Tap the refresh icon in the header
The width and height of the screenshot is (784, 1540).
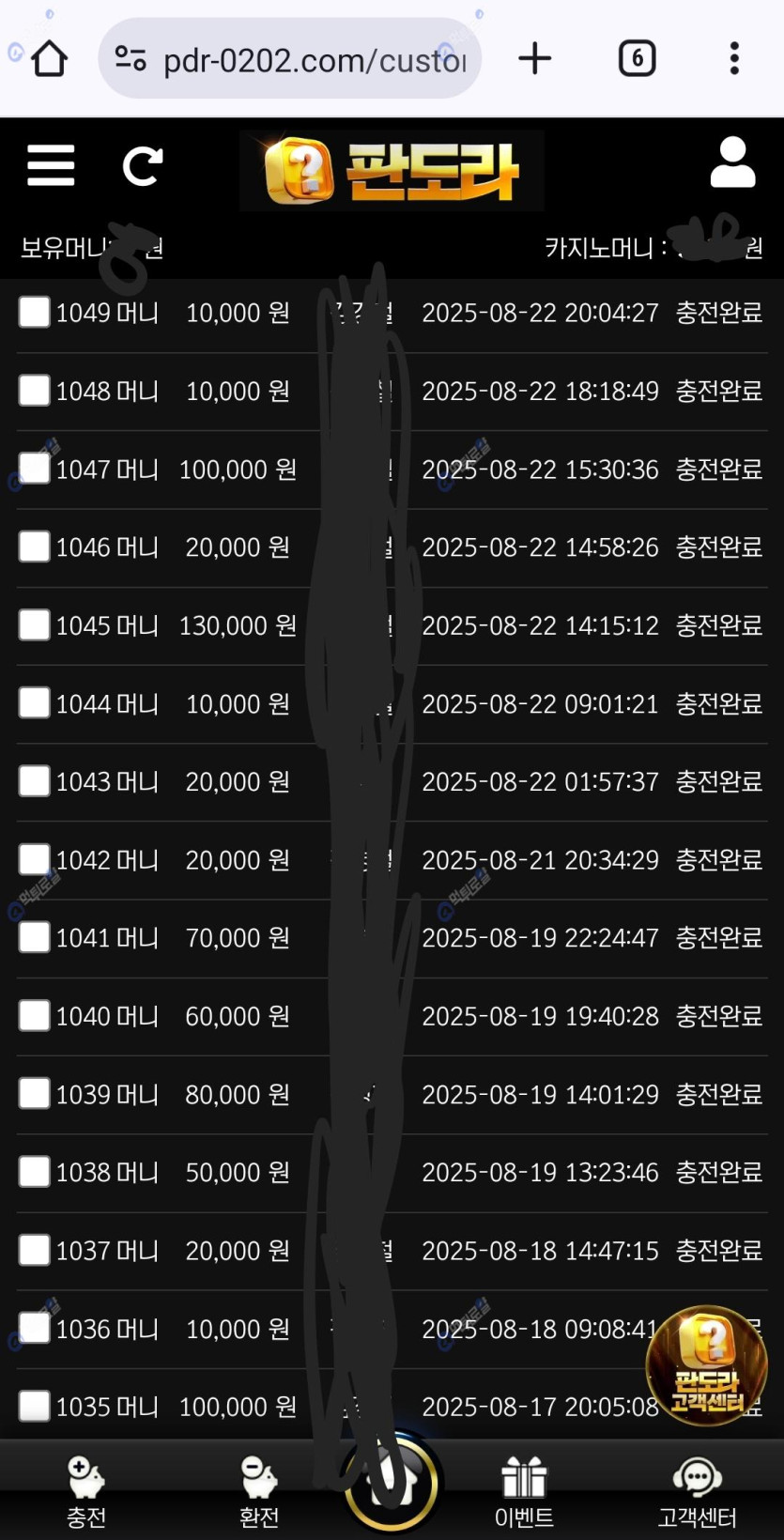(x=143, y=166)
